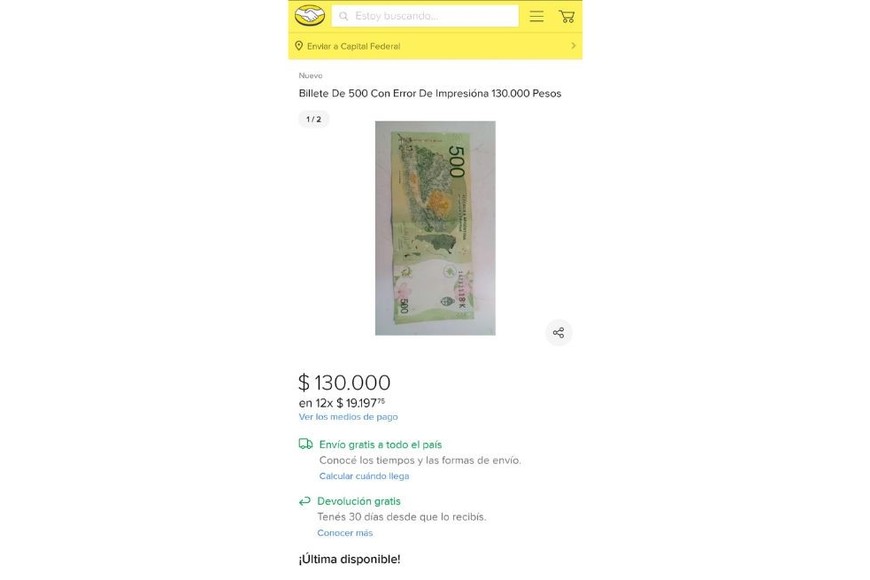Image resolution: width=870 pixels, height=580 pixels.
Task: Share this listing
Action: (558, 333)
